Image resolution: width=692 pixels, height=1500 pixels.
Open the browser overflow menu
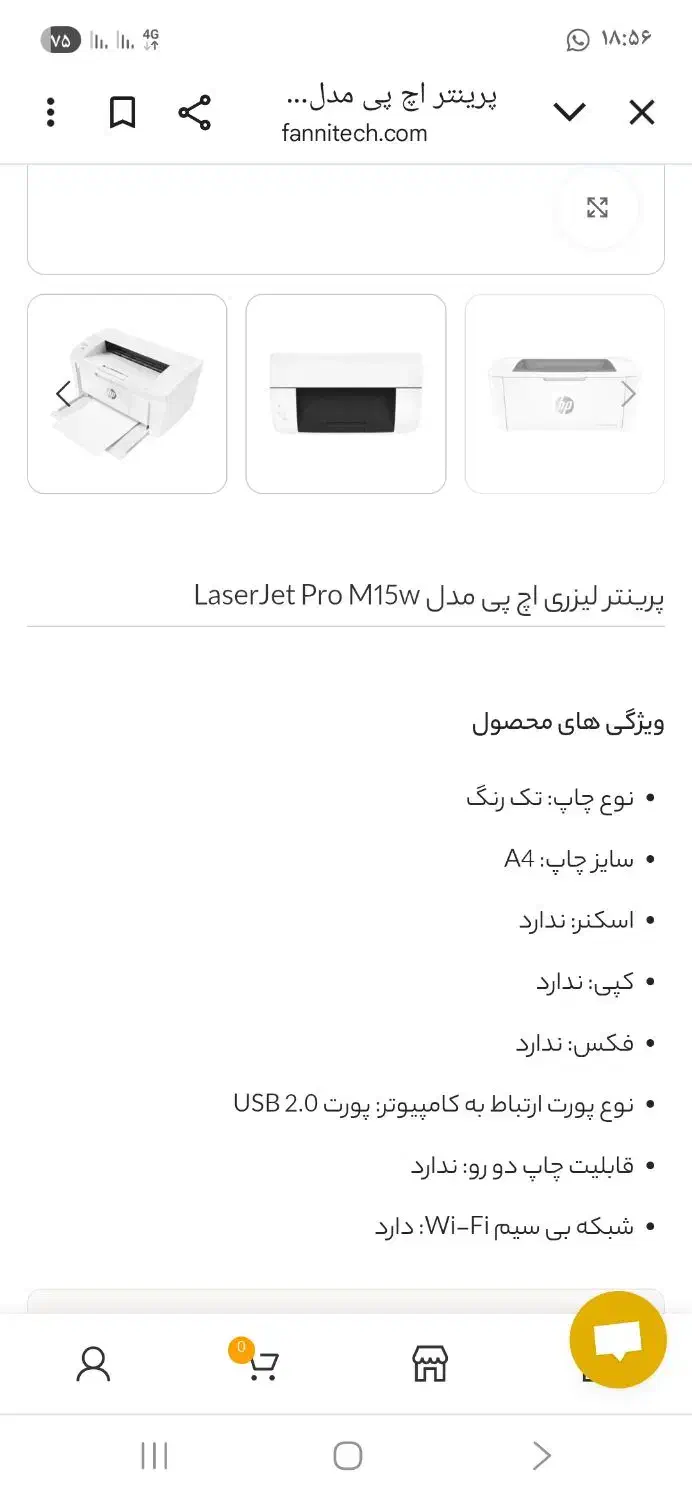[51, 113]
